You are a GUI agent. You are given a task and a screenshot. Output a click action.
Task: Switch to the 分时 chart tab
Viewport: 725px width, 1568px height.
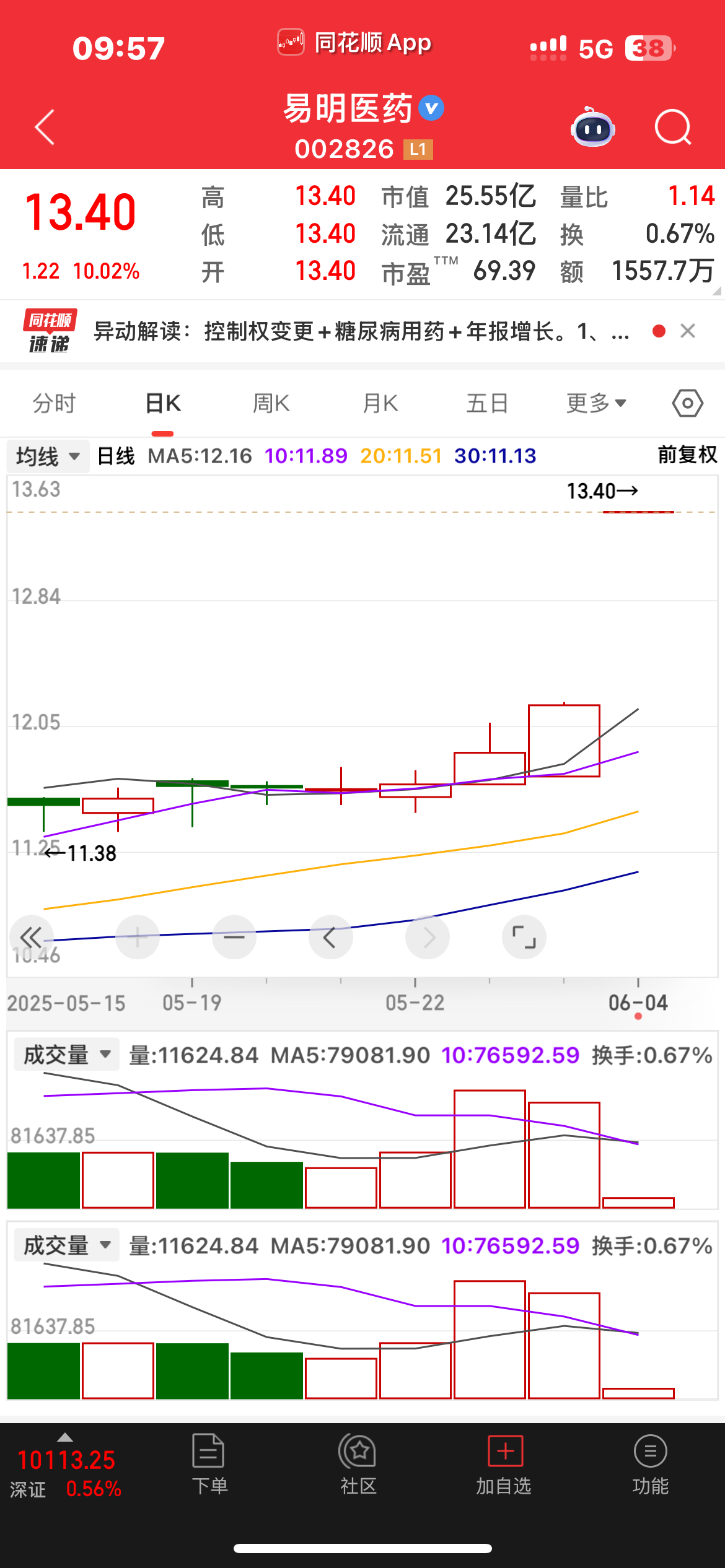coord(54,404)
